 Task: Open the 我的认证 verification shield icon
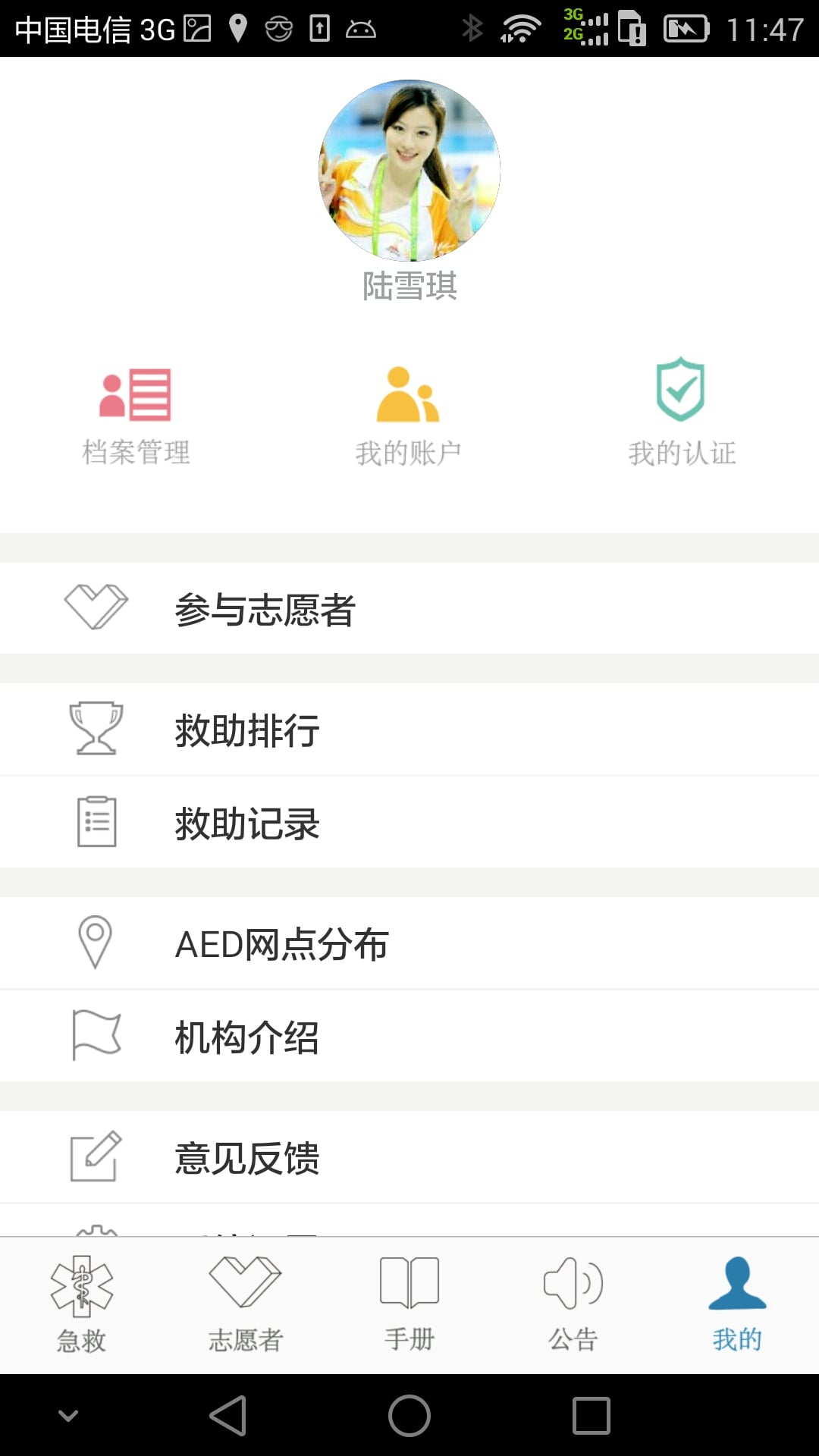682,394
